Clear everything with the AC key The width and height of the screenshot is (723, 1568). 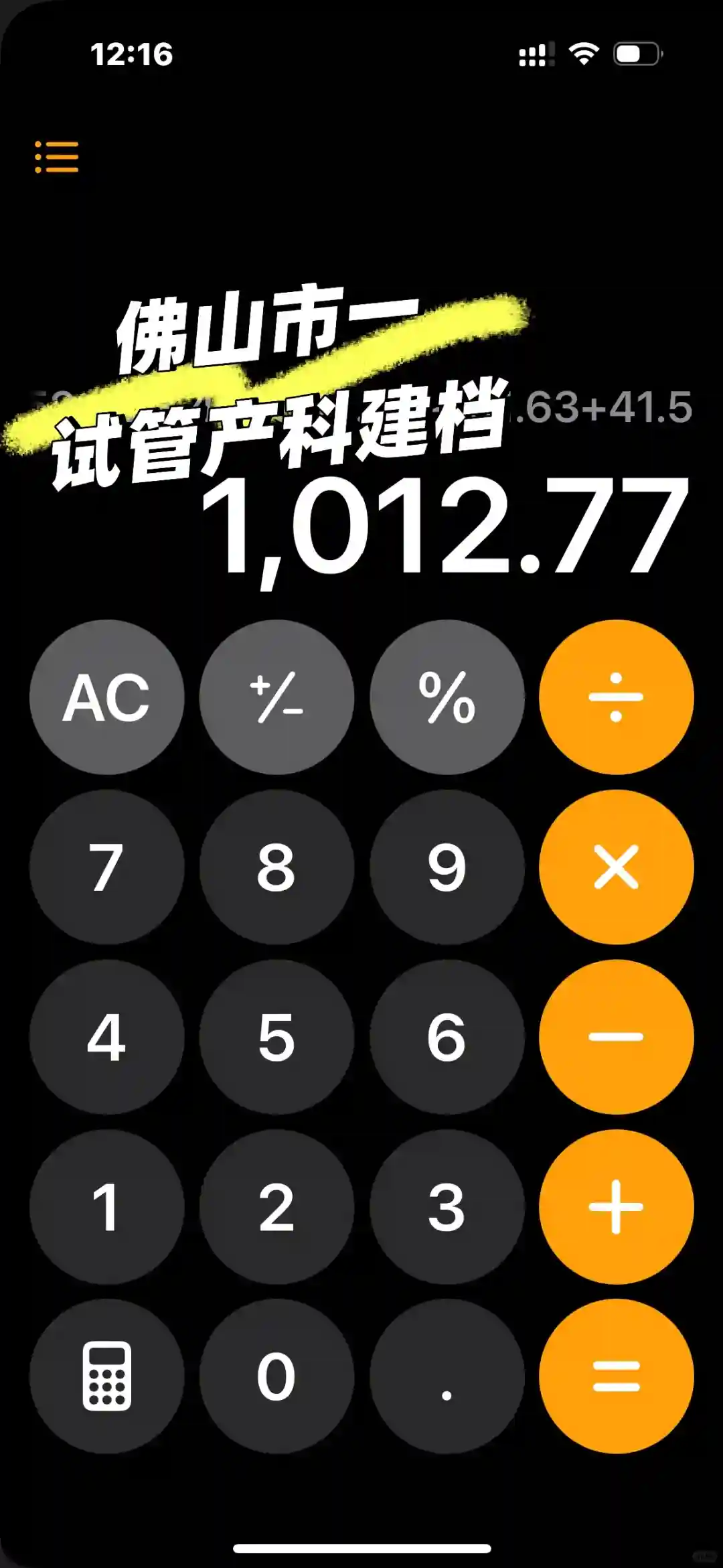coord(106,697)
